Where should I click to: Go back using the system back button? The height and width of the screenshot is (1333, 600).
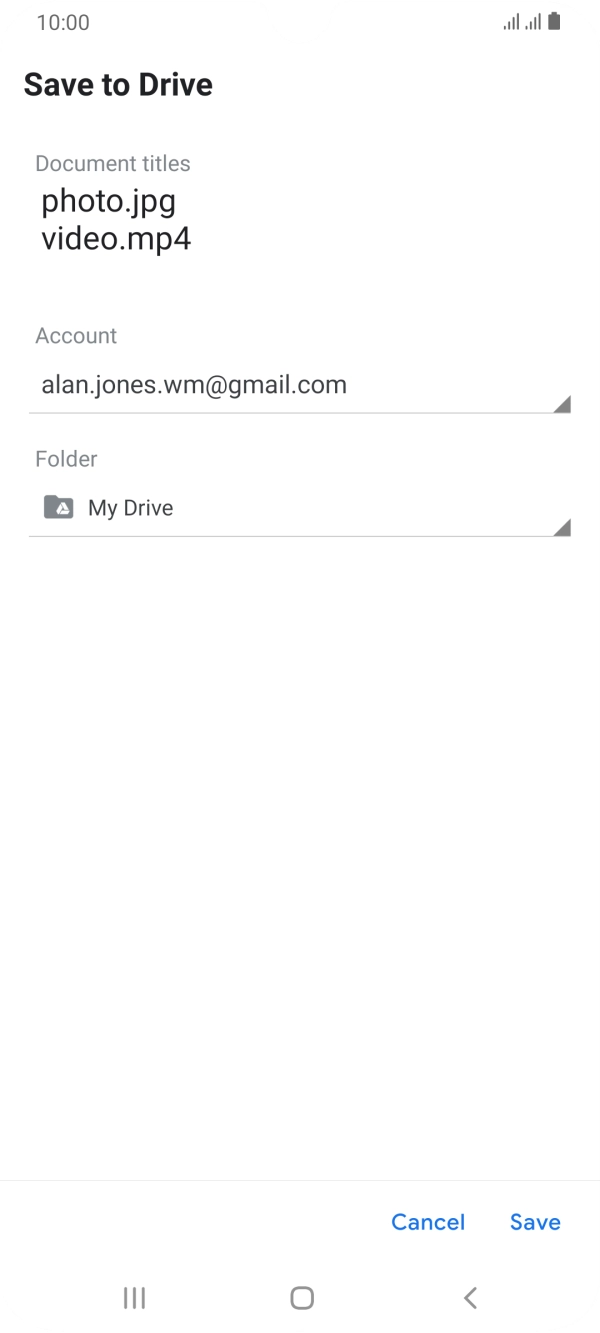pos(470,1298)
